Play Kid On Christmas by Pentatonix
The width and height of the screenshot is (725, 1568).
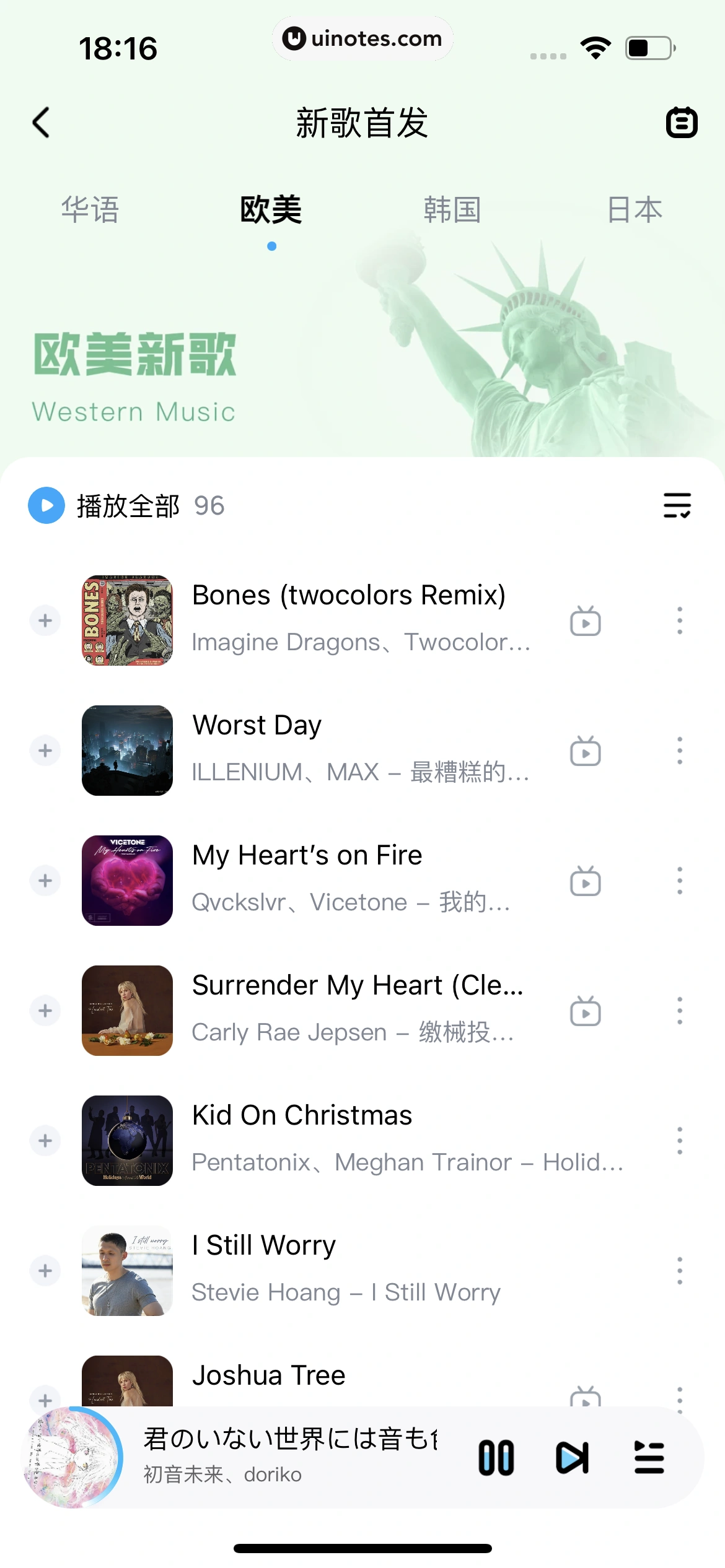pos(302,1116)
